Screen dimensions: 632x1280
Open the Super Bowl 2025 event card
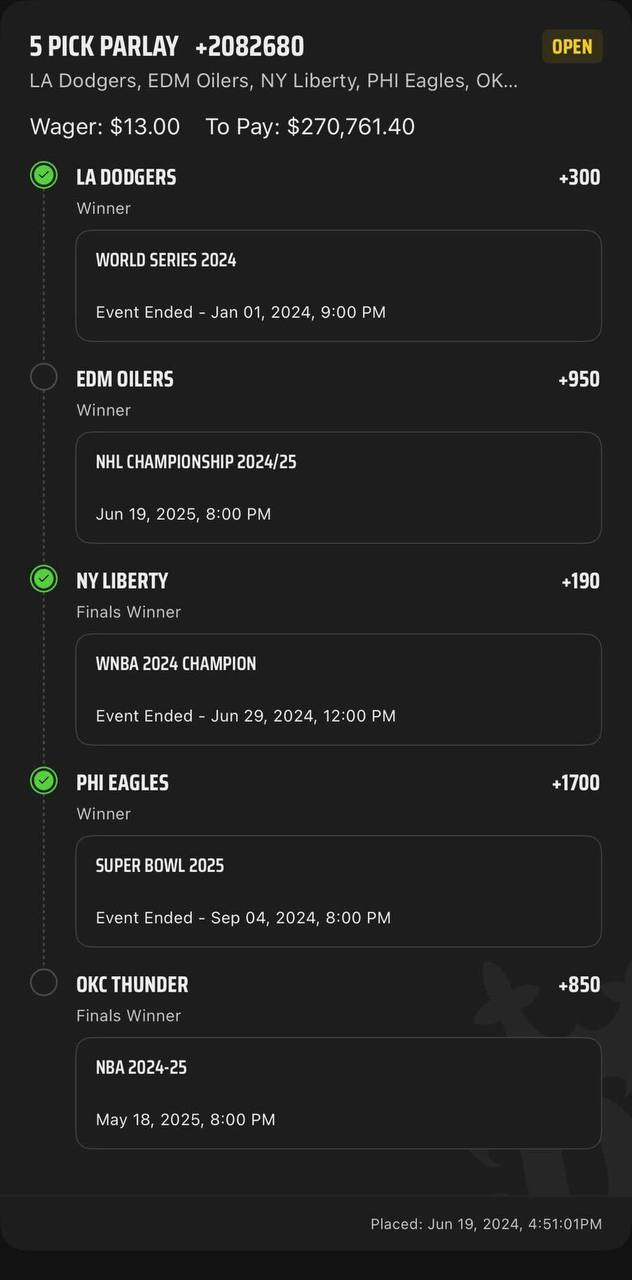pyautogui.click(x=338, y=892)
